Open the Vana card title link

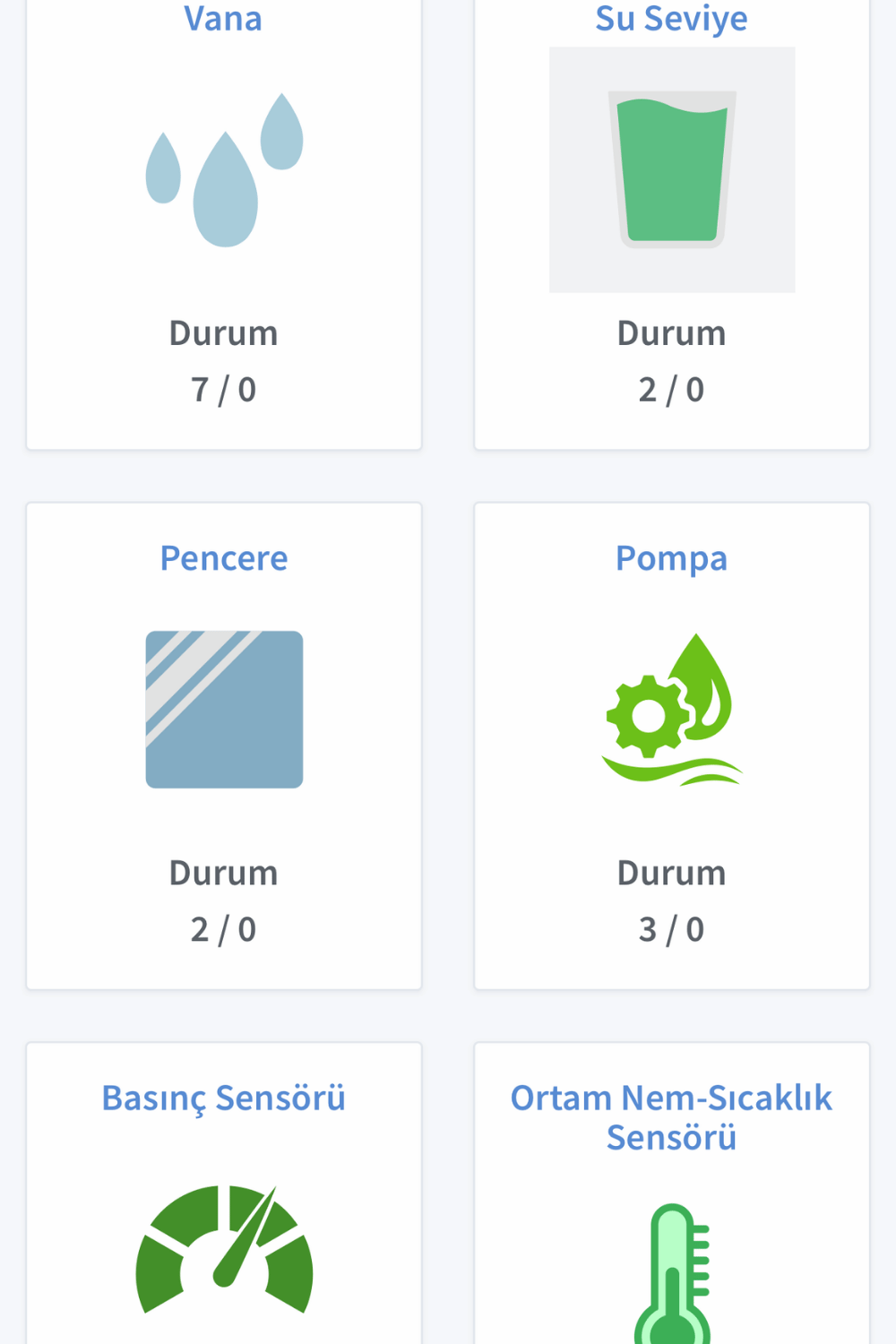(223, 18)
